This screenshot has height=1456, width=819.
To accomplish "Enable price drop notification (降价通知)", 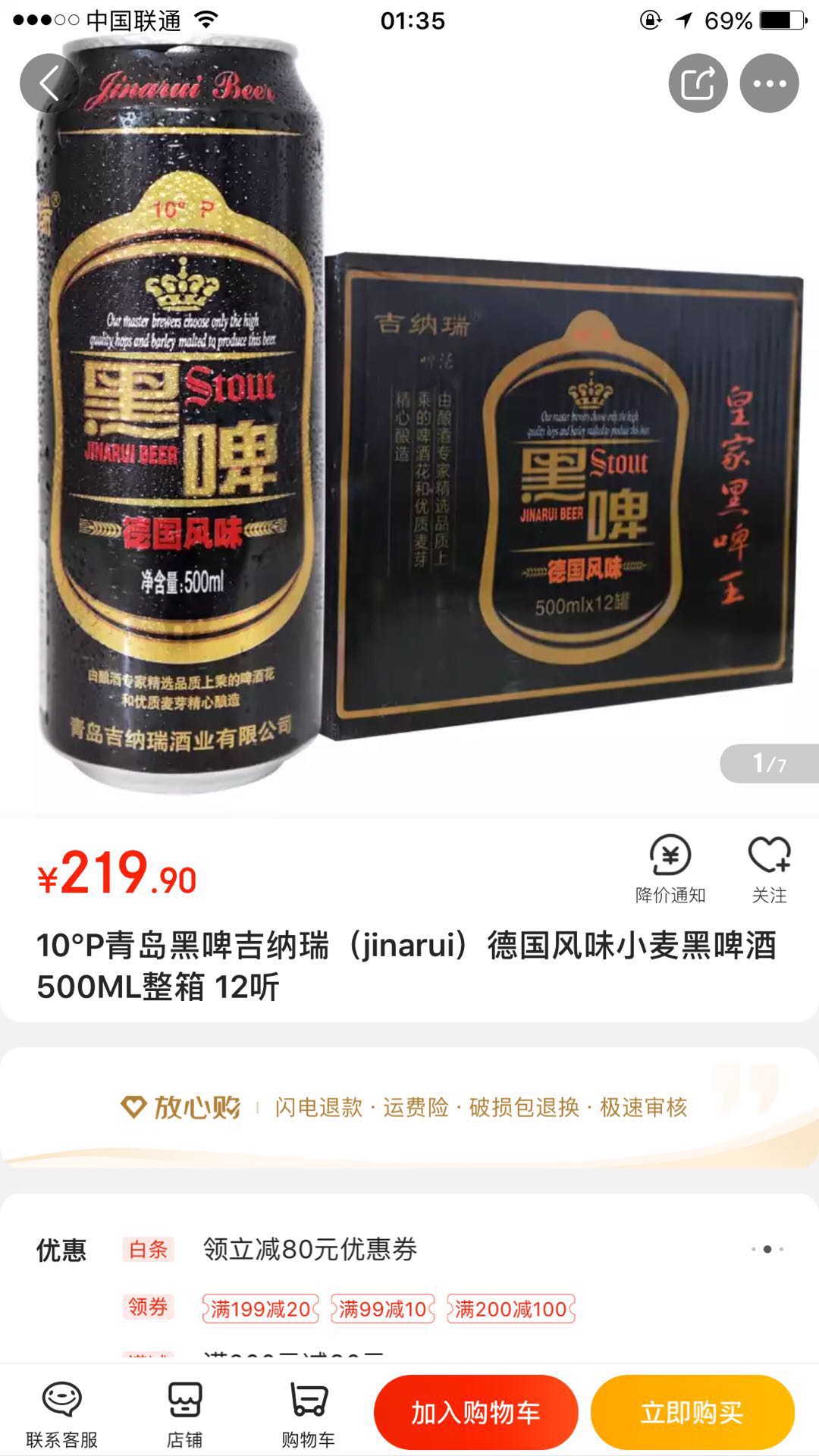I will click(670, 869).
